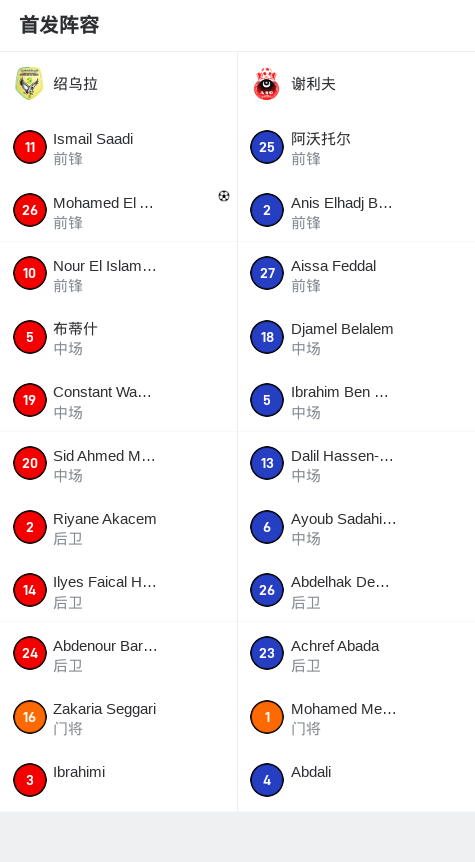Open Aissa Feddal's player profile
Screen dimensions: 475x862
coord(356,274)
